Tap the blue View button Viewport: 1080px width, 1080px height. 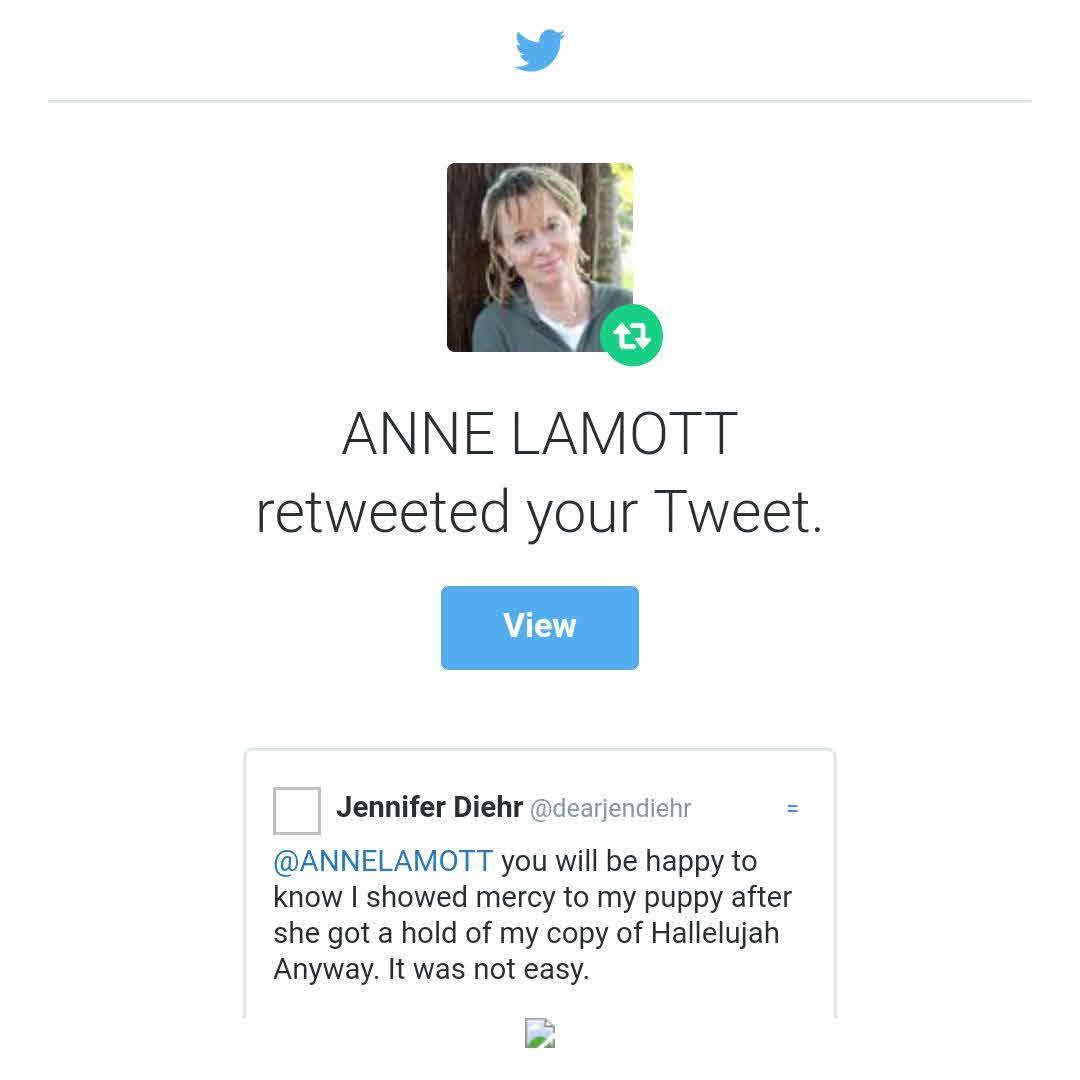click(x=539, y=627)
